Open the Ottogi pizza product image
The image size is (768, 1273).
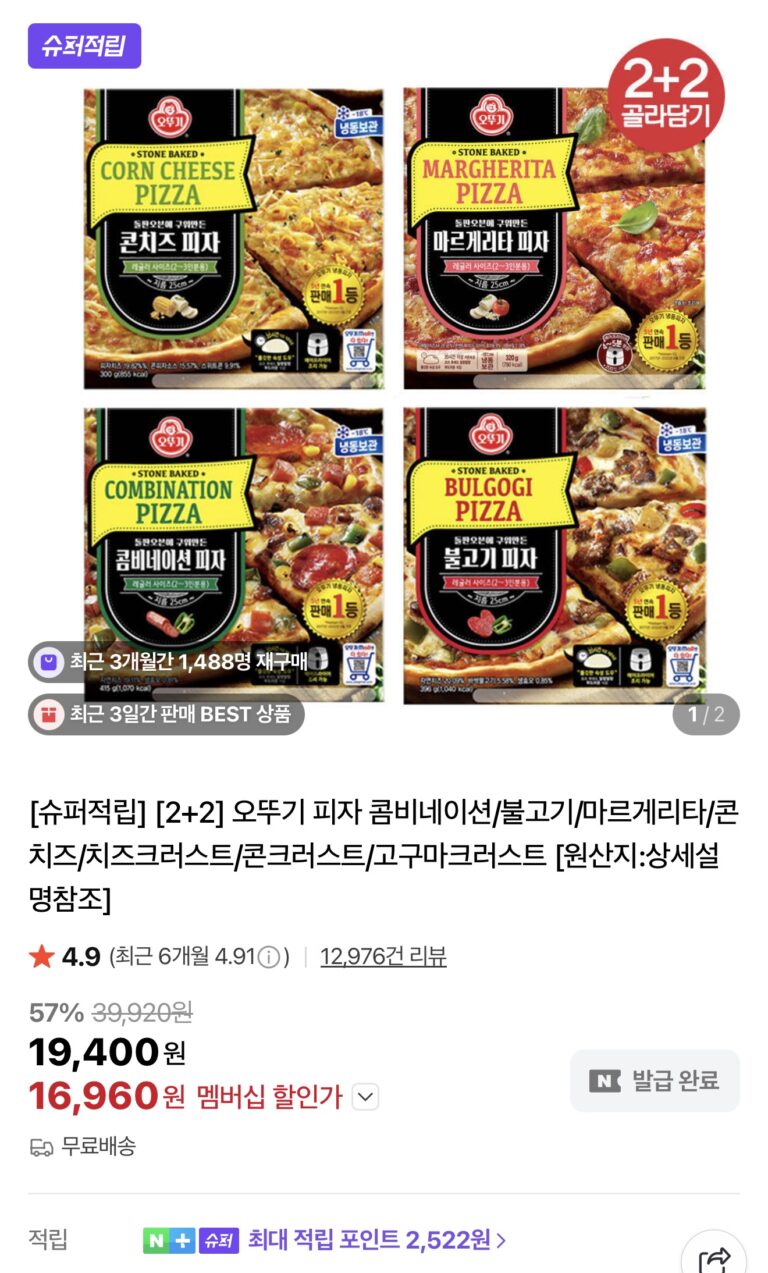coord(394,395)
